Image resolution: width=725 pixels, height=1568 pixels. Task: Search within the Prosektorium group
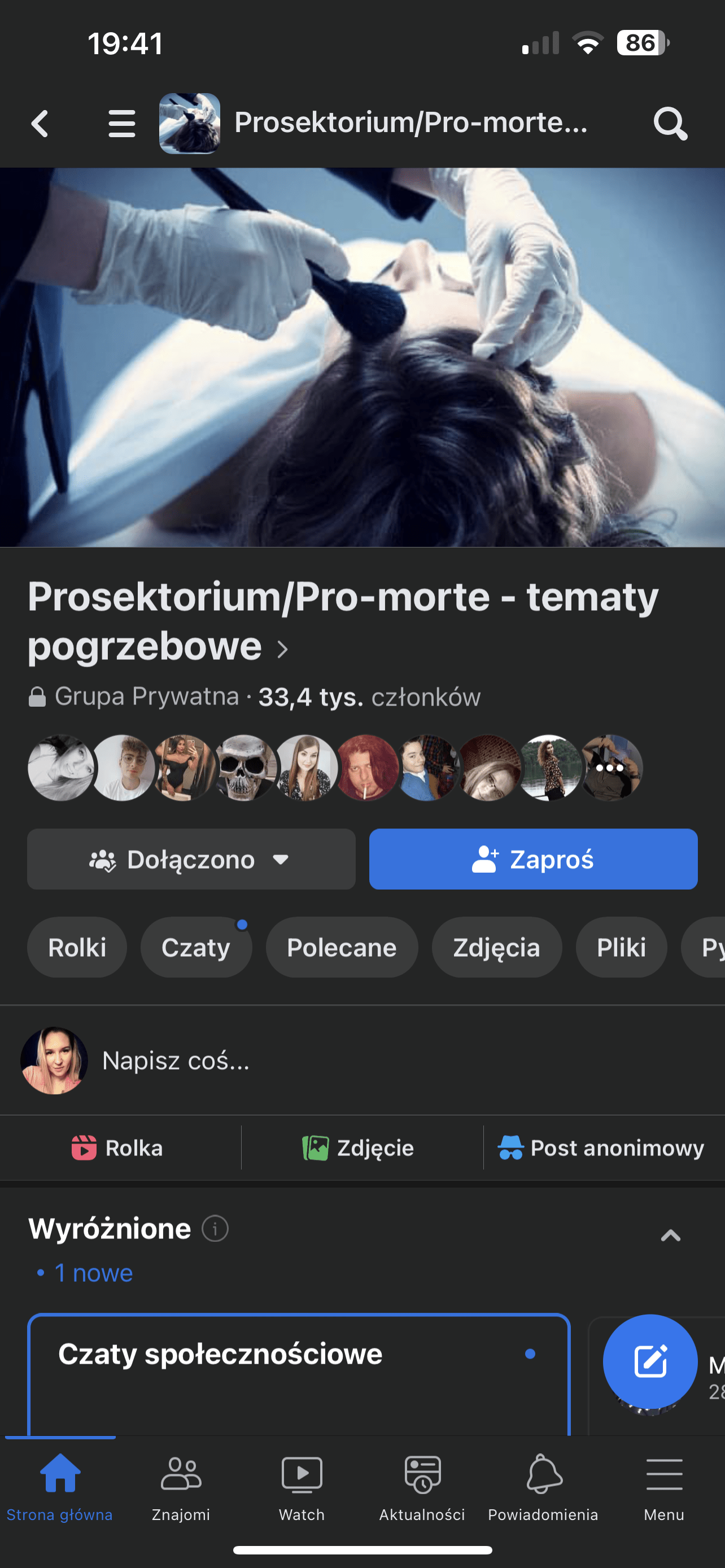pos(670,124)
